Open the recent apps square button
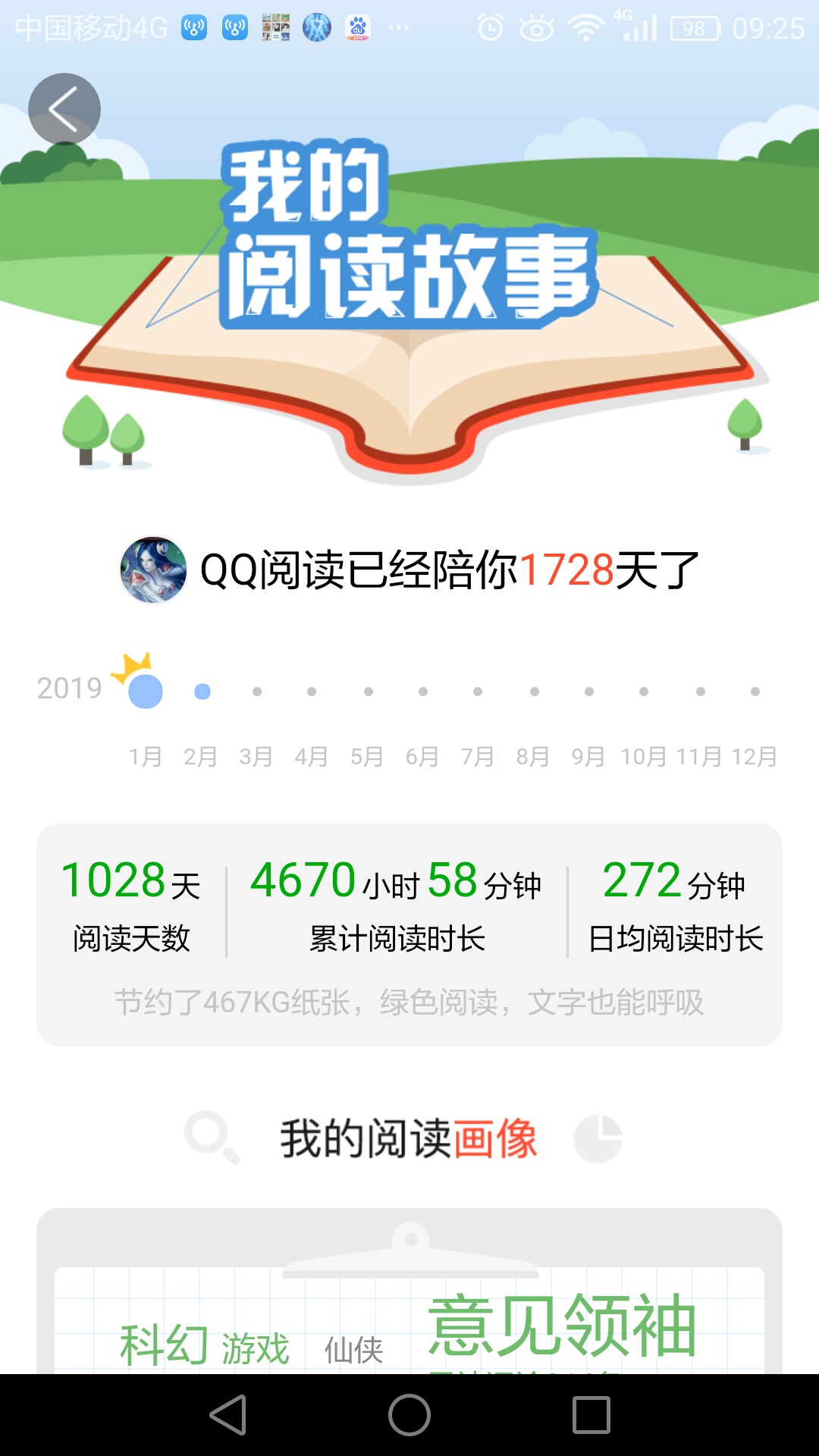Viewport: 819px width, 1456px height. pyautogui.click(x=591, y=1415)
